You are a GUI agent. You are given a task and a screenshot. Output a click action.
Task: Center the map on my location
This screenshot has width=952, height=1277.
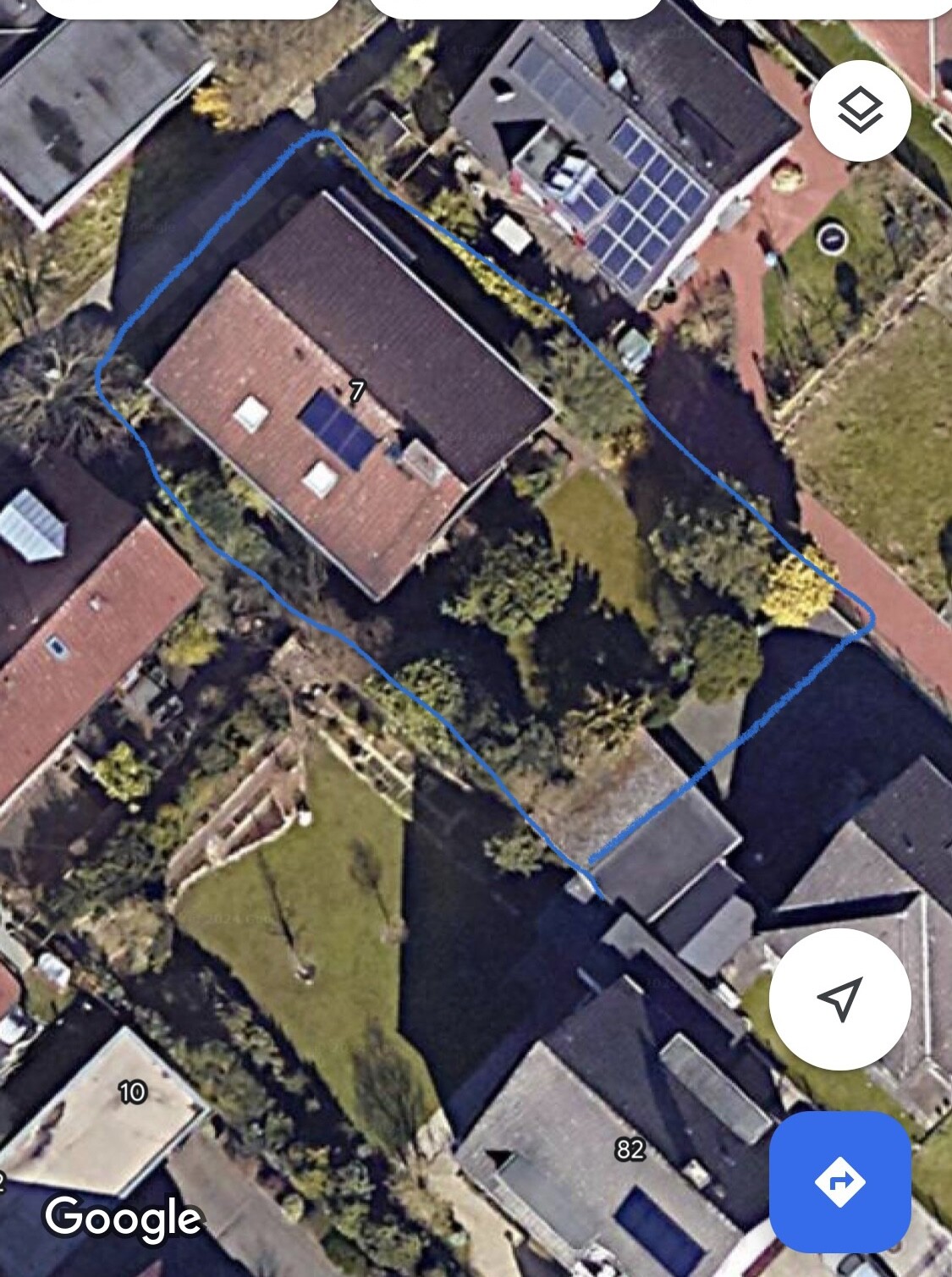click(x=839, y=999)
